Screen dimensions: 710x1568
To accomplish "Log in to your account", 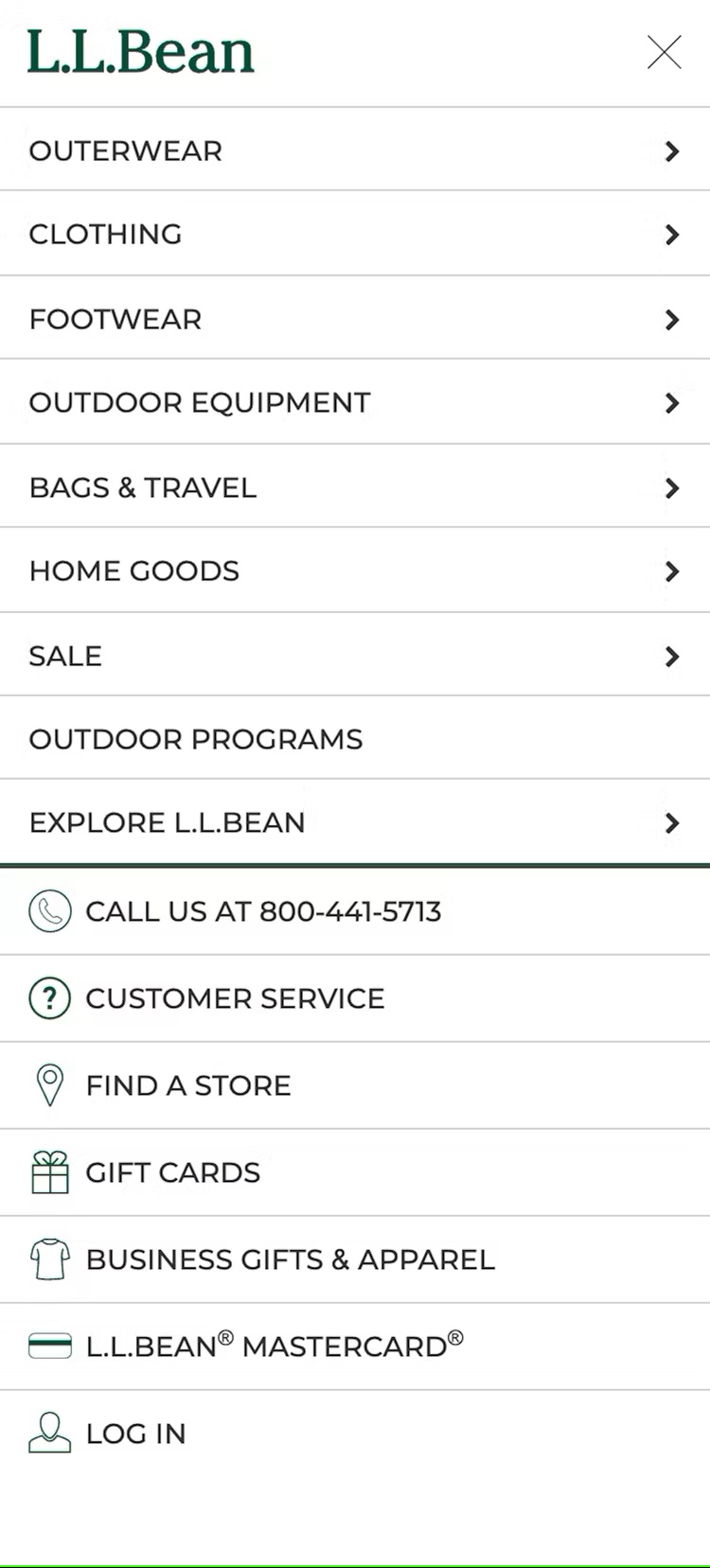I will click(135, 1434).
